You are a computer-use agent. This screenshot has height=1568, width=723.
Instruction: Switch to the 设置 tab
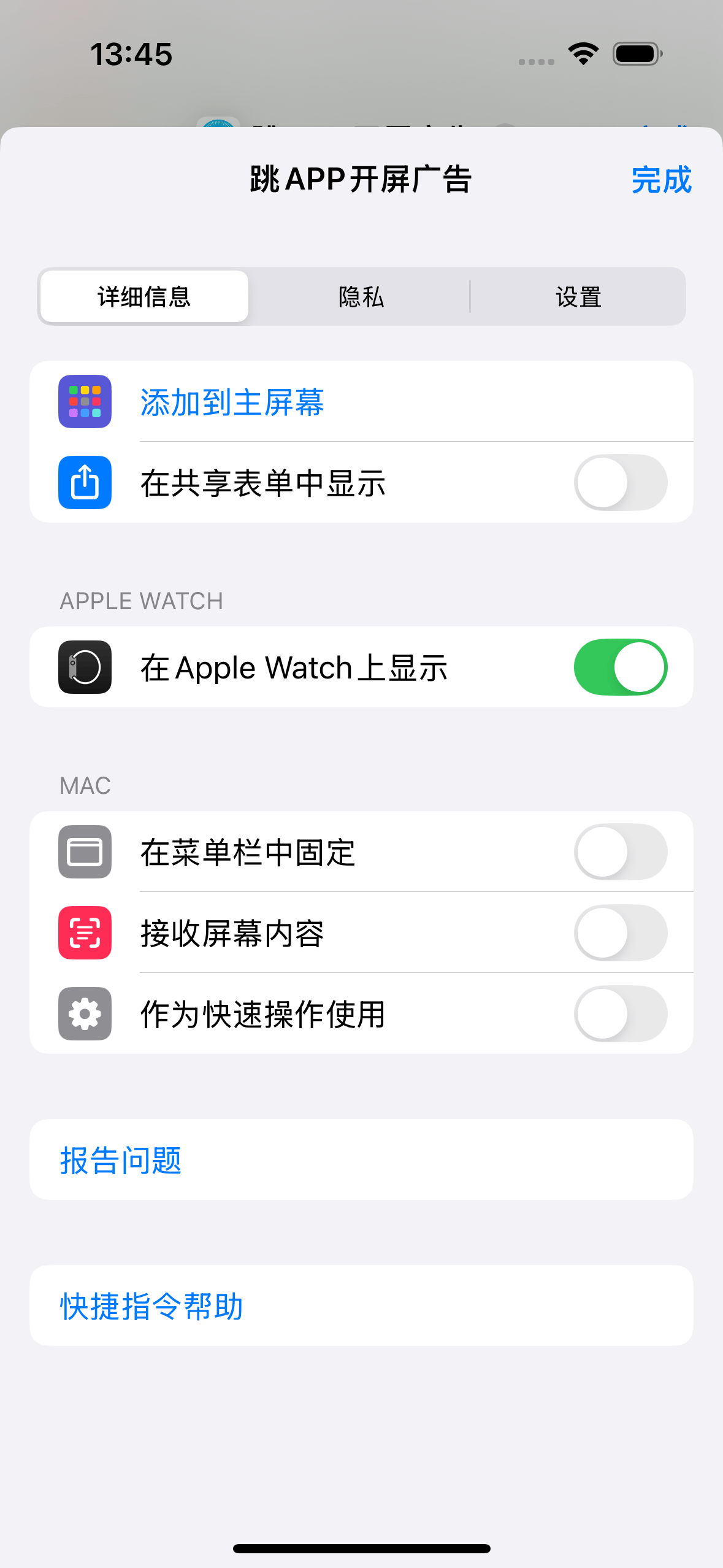[x=578, y=297]
